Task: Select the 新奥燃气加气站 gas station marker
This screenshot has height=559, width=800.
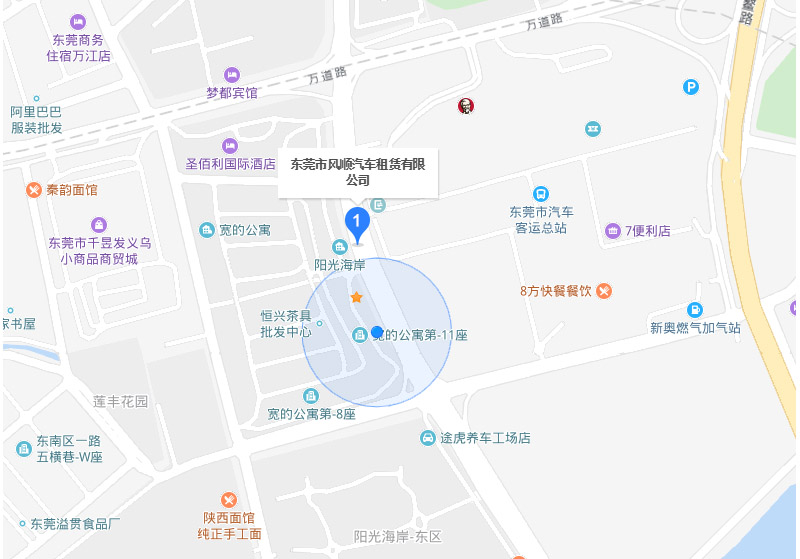Action: click(x=695, y=310)
